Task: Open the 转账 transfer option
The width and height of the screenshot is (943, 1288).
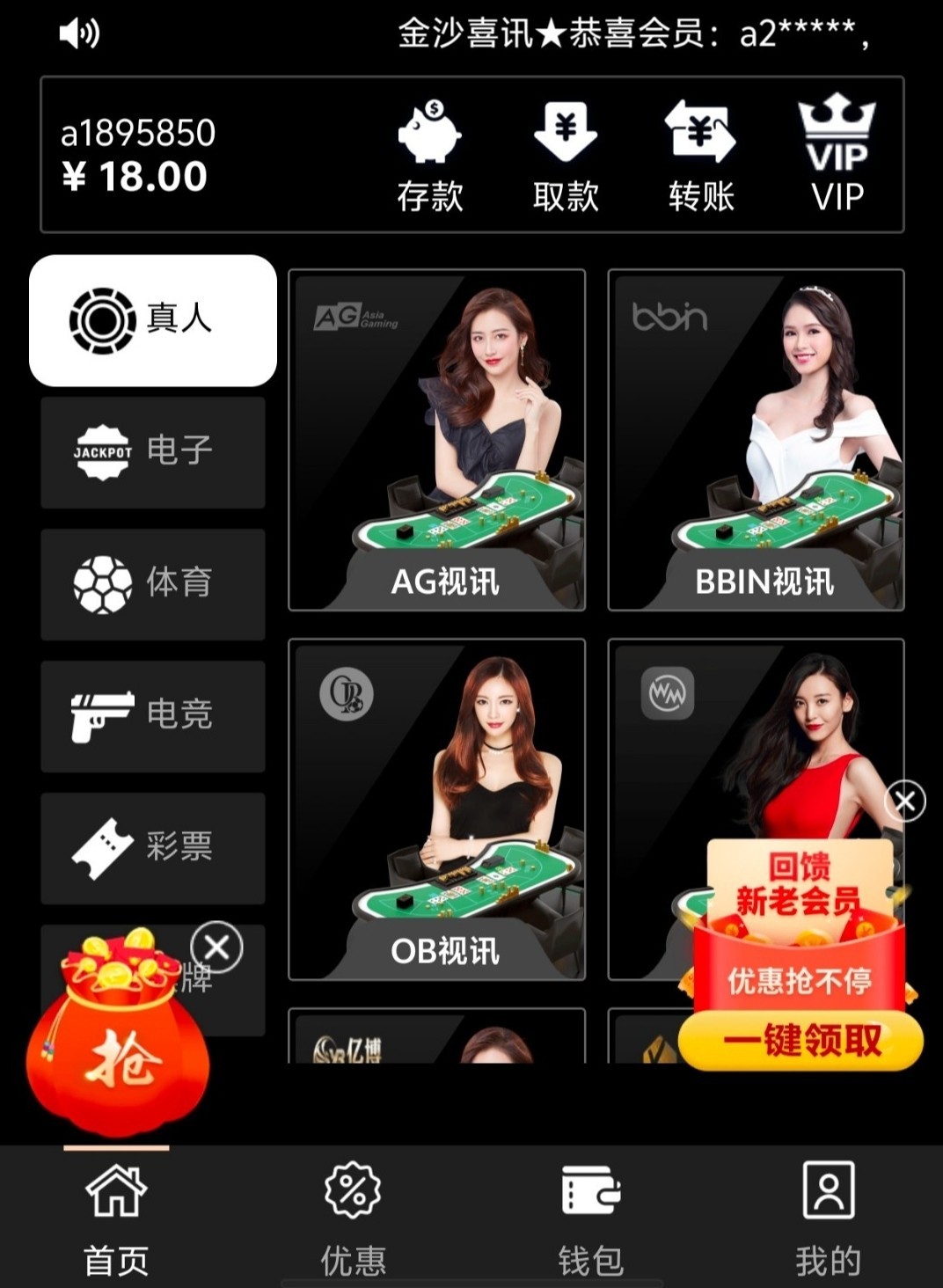Action: point(701,157)
